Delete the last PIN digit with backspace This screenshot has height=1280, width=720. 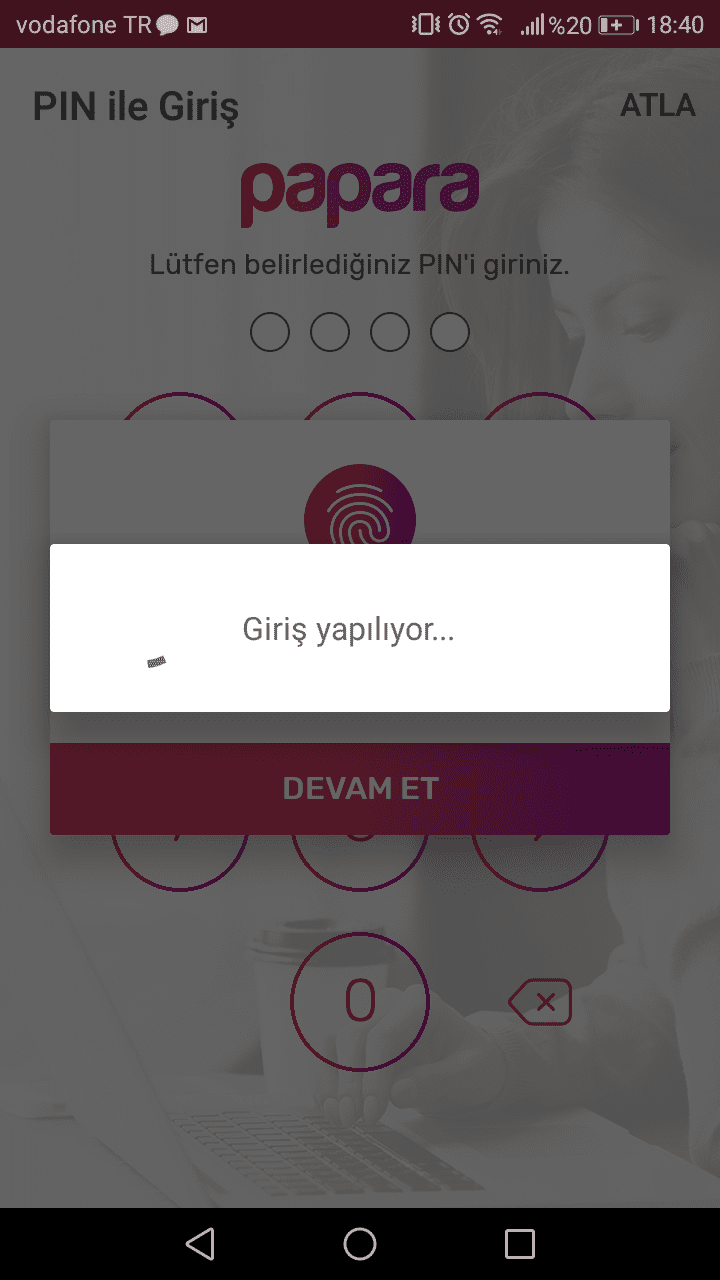540,1002
